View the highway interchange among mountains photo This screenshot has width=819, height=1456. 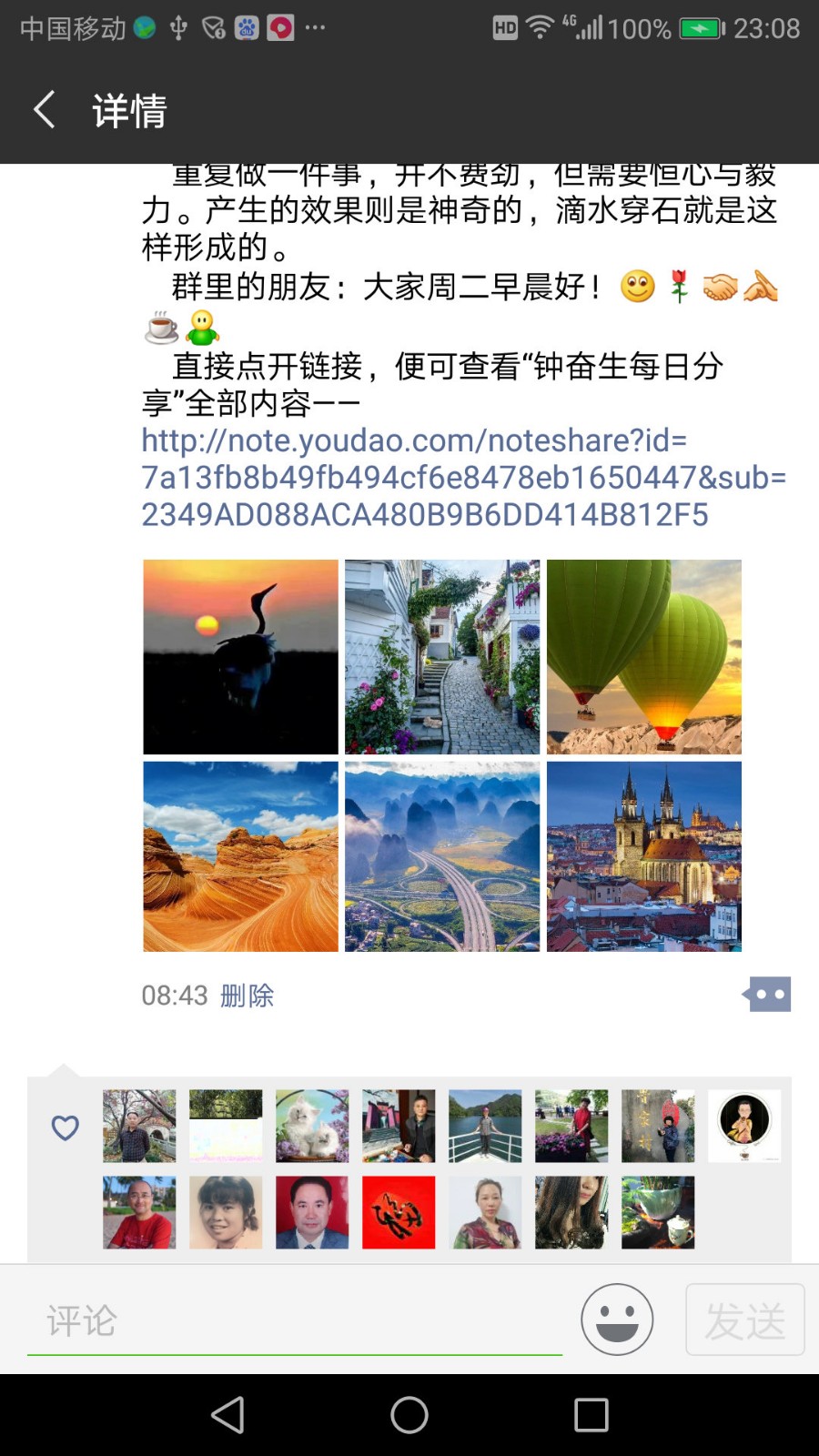point(442,856)
